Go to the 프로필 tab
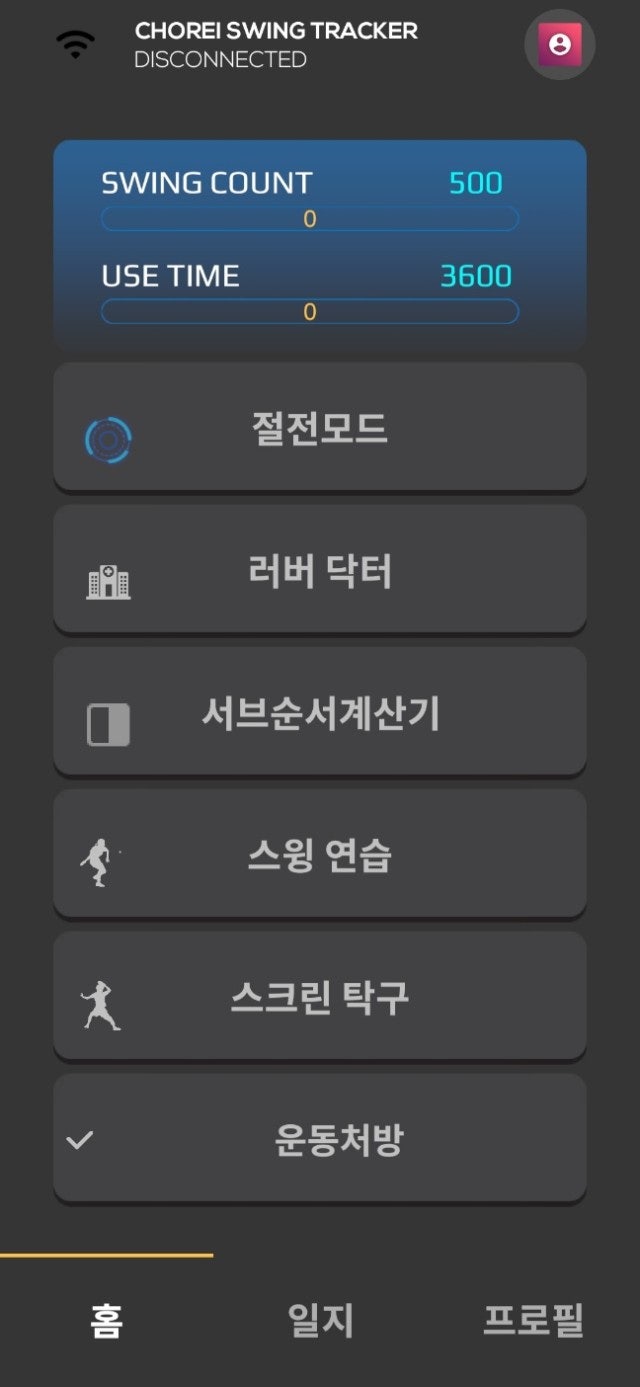 [533, 1320]
